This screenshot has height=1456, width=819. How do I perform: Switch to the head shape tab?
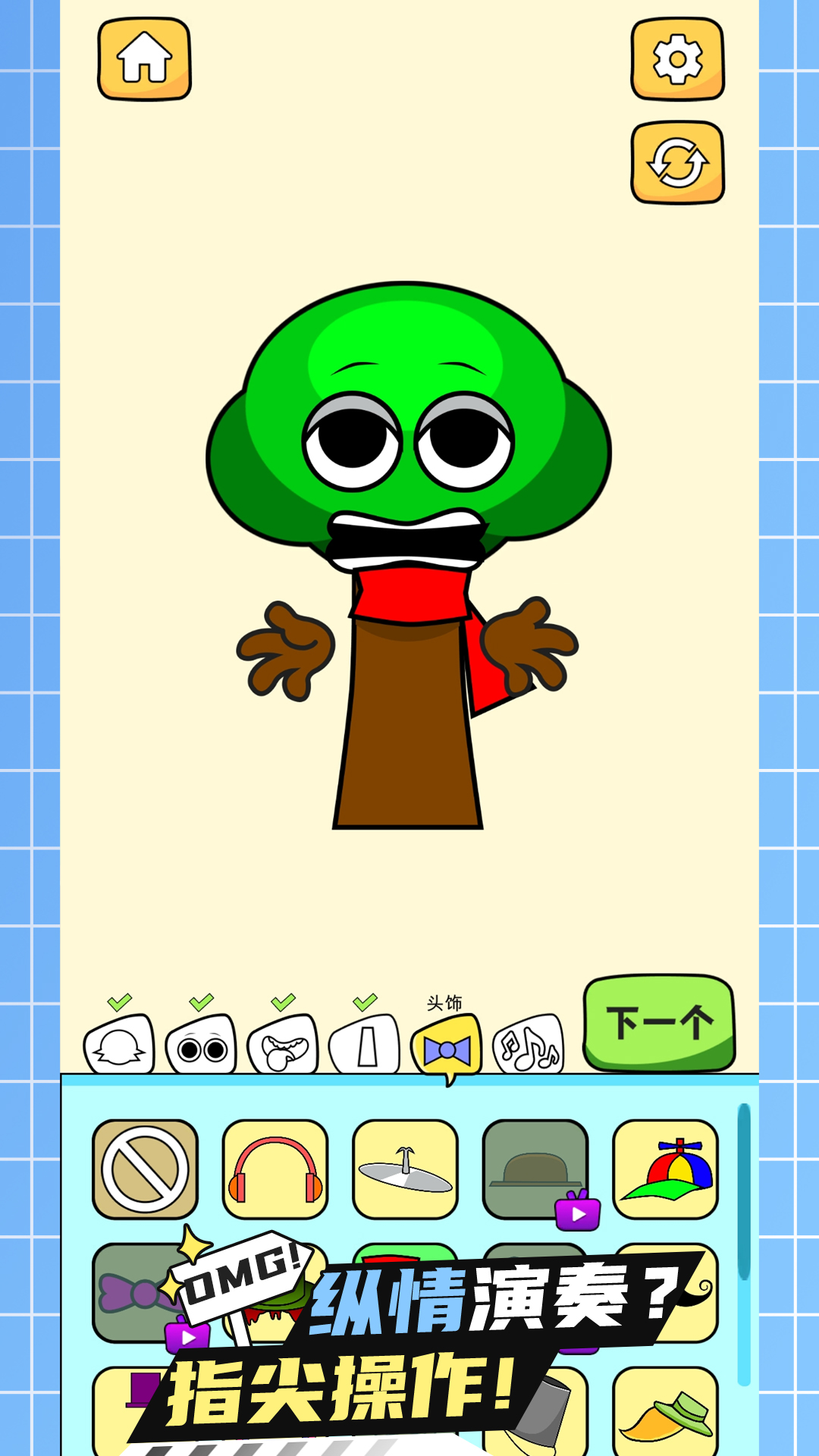coord(119,1044)
